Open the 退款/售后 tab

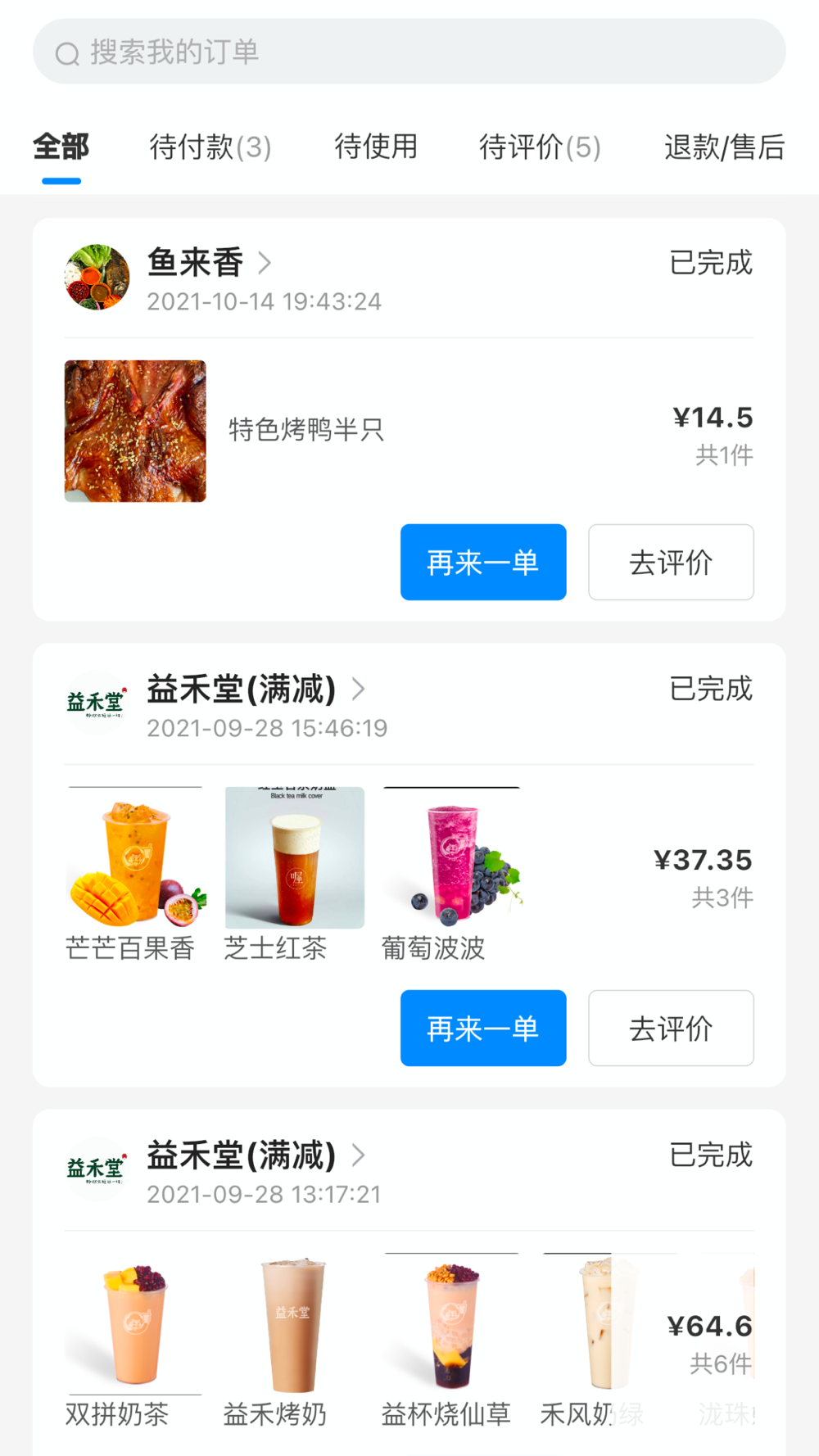pyautogui.click(x=724, y=147)
